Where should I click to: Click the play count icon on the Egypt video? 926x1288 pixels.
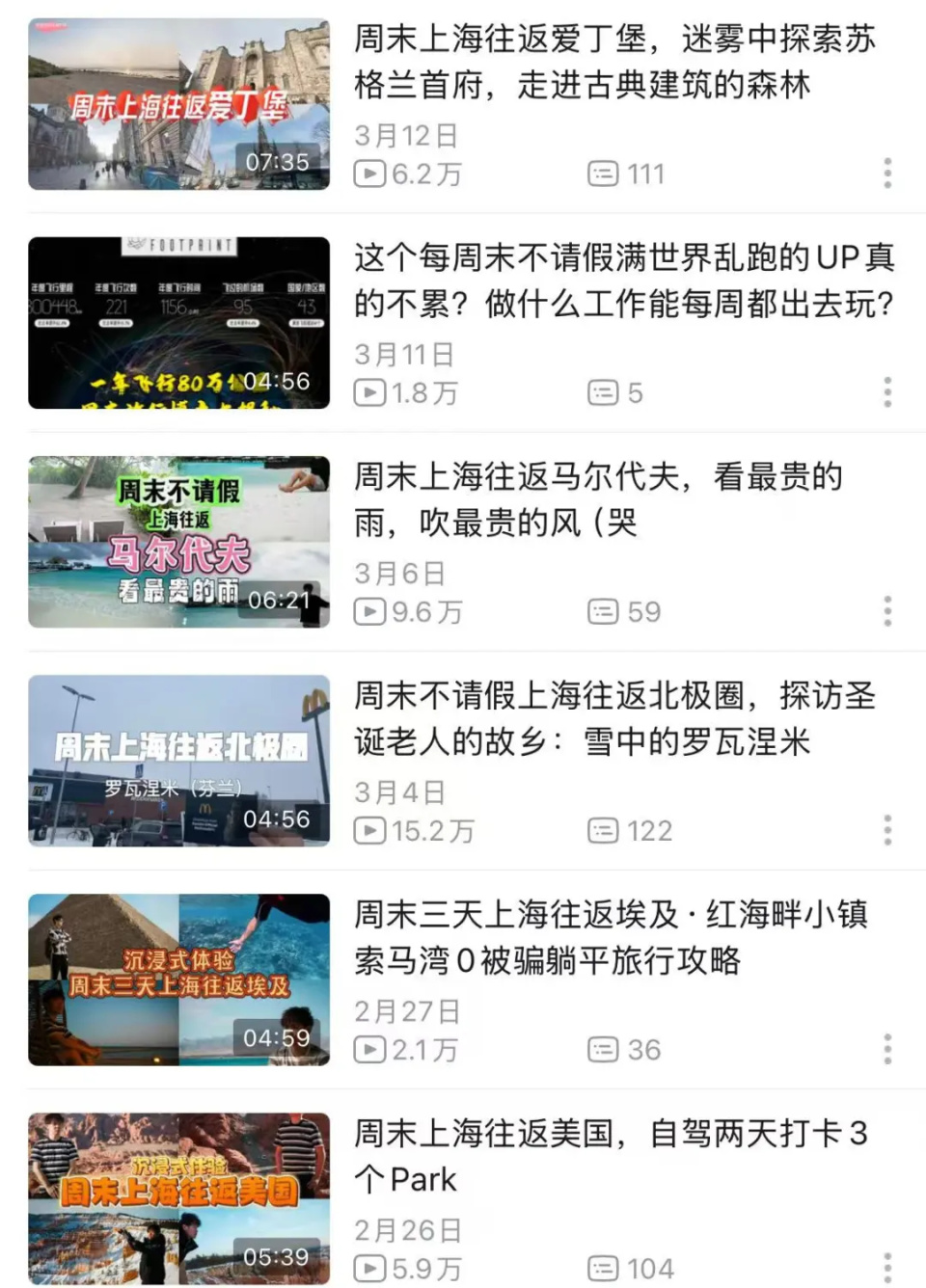(x=371, y=1049)
